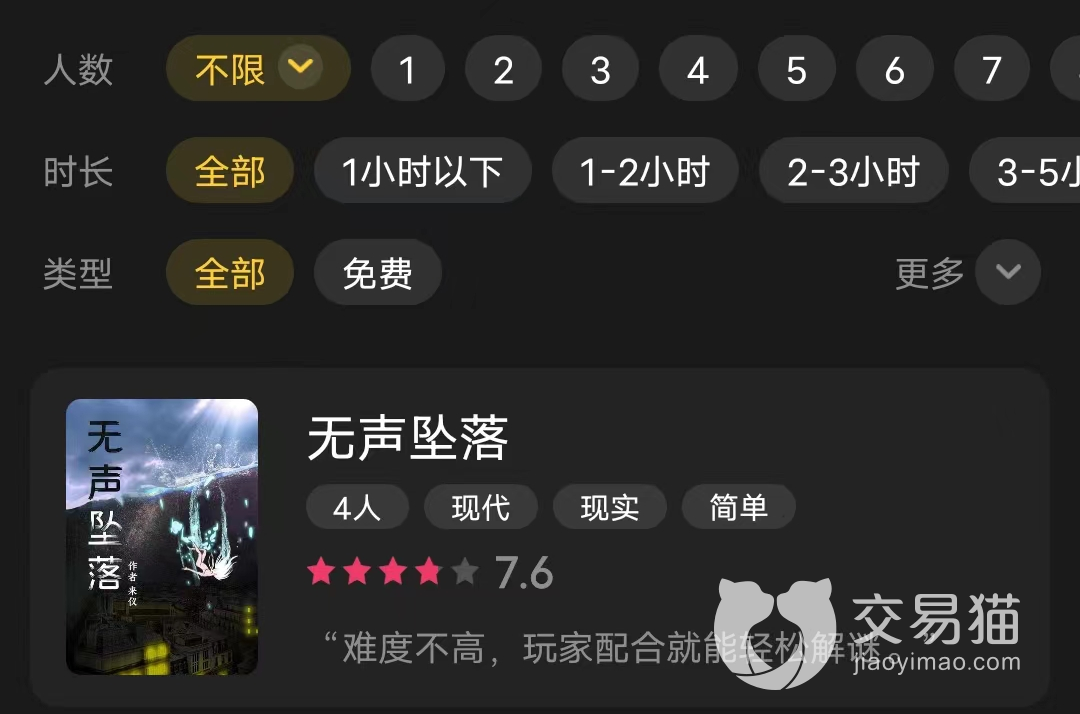Select the 2-3小时 duration filter
This screenshot has height=714, width=1080.
coord(853,172)
